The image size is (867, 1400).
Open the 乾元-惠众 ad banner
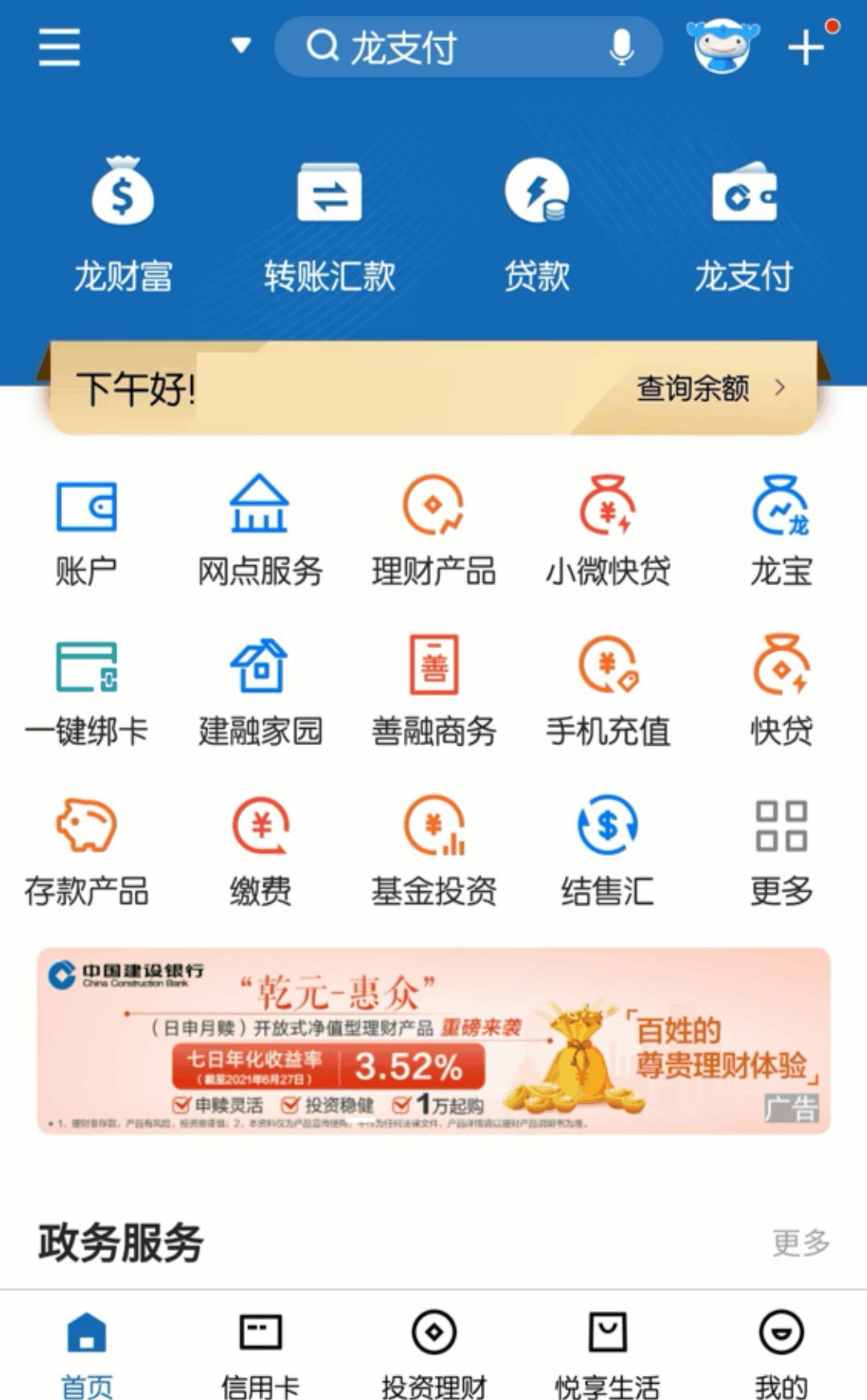[433, 1040]
